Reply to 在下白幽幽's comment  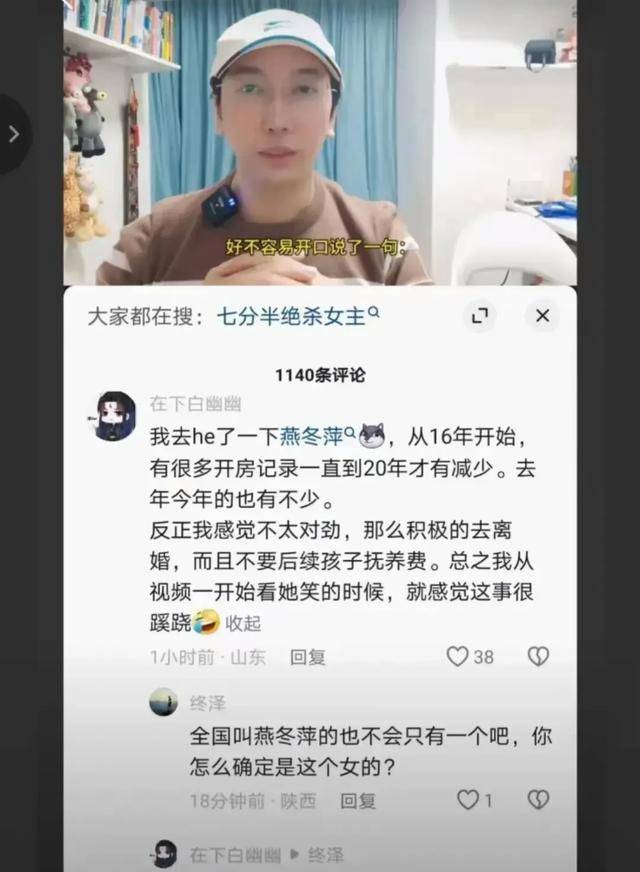tap(307, 657)
